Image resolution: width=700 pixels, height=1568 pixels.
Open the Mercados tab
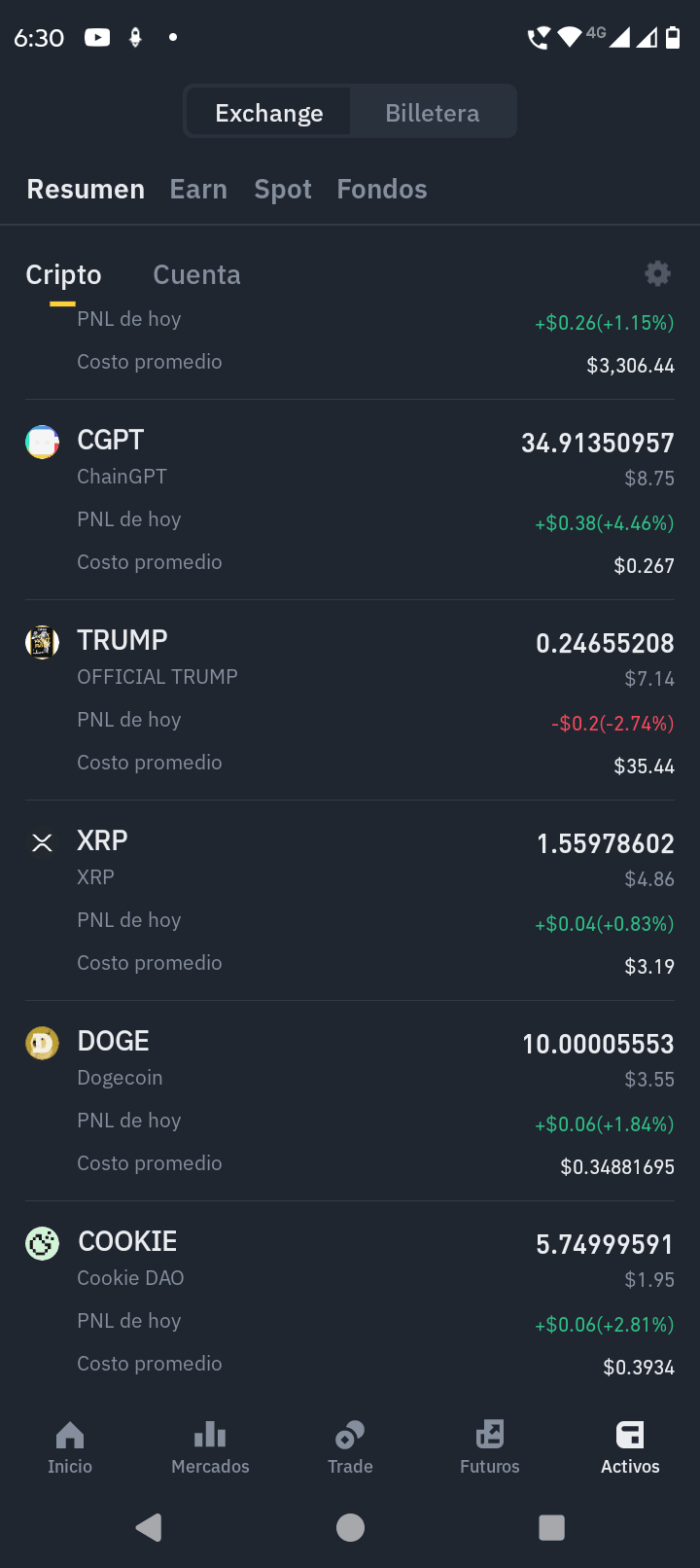click(x=210, y=1448)
